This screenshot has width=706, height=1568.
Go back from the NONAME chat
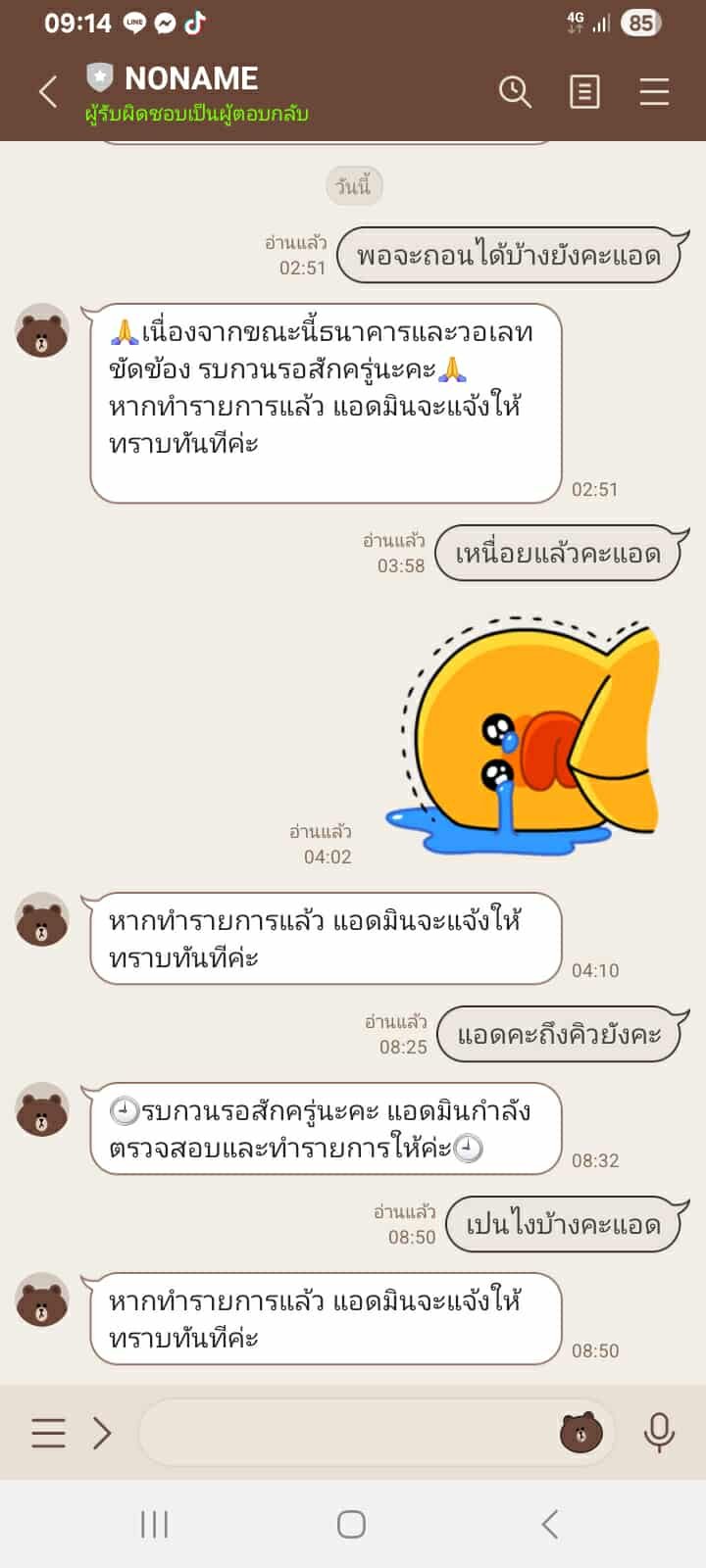[x=48, y=92]
